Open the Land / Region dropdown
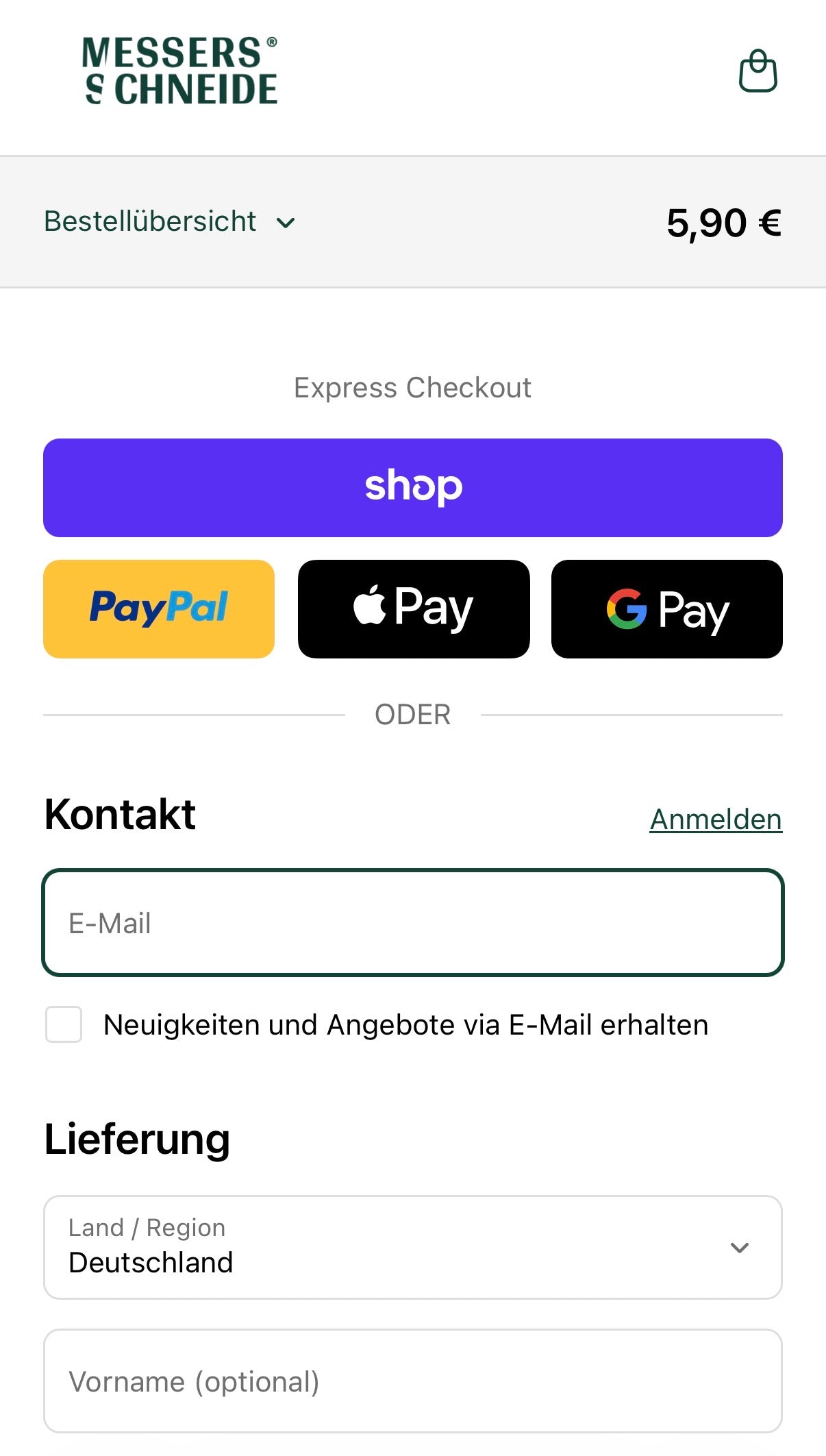Image resolution: width=826 pixels, height=1456 pixels. coord(413,1247)
